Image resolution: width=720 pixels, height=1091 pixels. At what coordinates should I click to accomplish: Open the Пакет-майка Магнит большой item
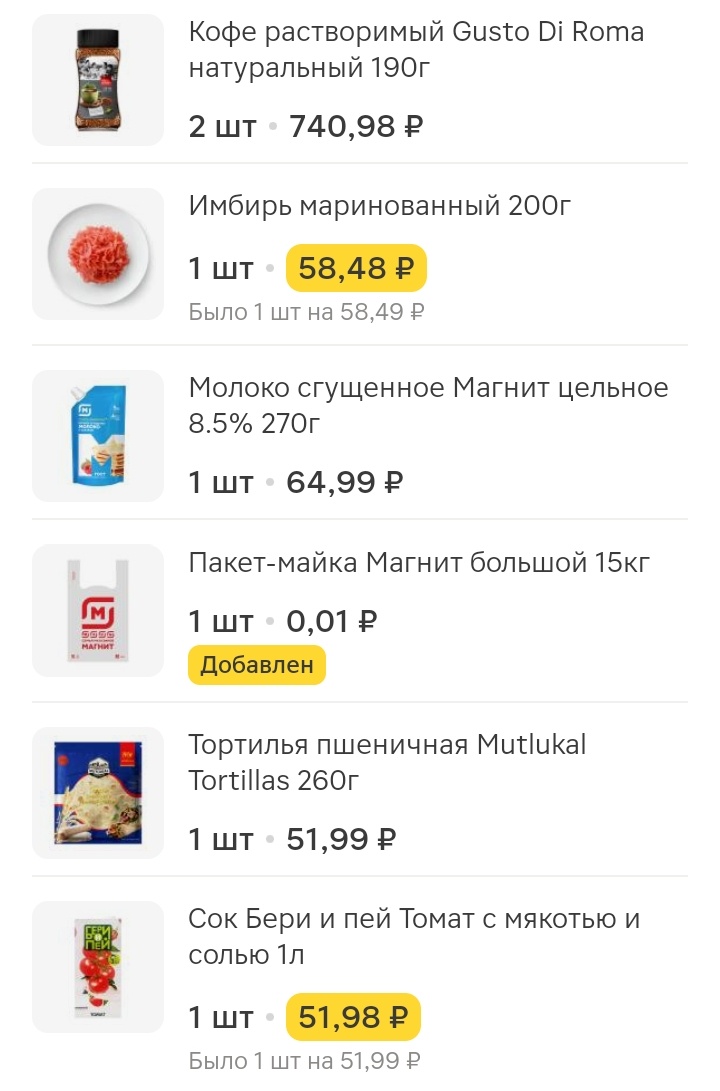tap(419, 563)
